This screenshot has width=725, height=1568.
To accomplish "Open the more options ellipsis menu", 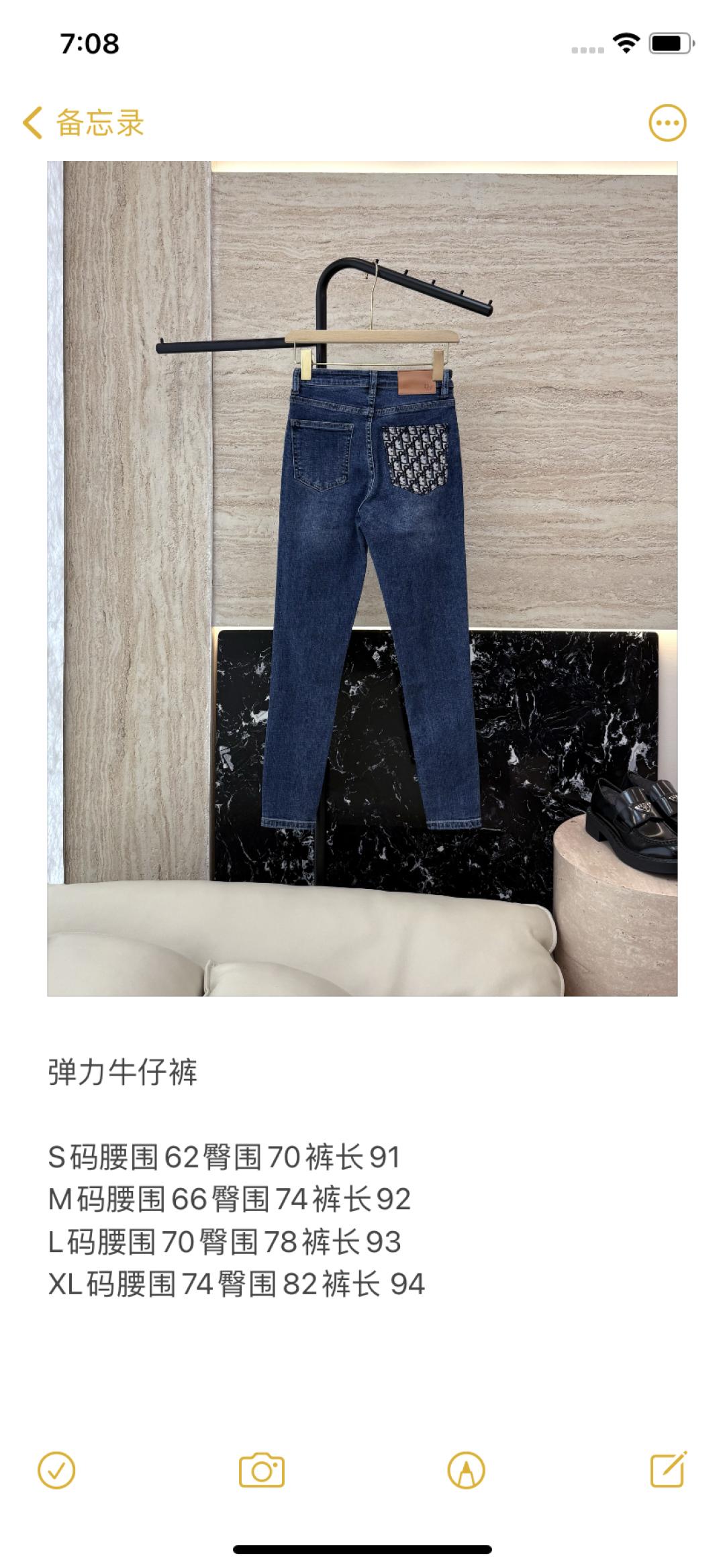I will (667, 123).
